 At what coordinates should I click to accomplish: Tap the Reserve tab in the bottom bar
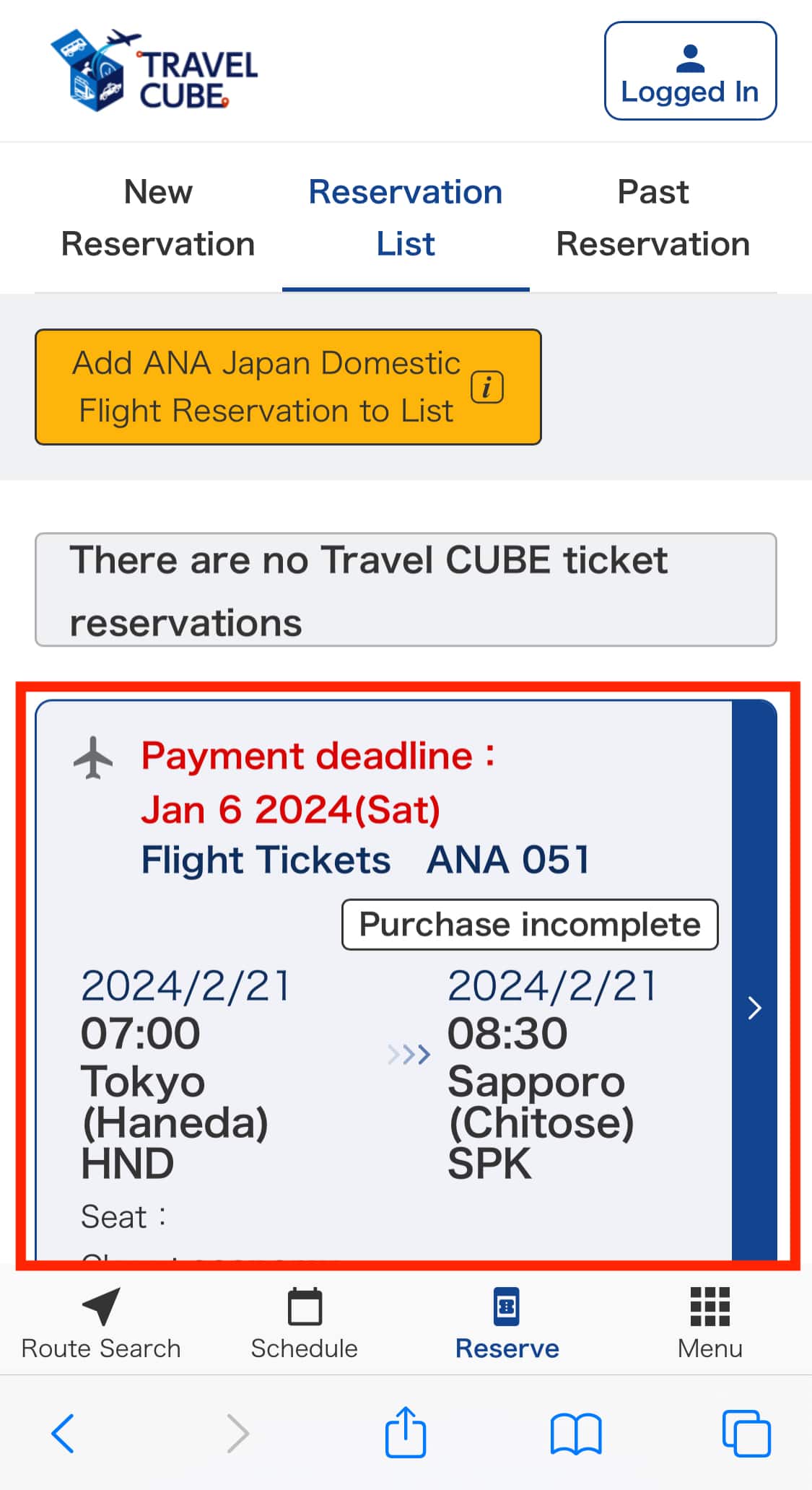pos(507,1324)
